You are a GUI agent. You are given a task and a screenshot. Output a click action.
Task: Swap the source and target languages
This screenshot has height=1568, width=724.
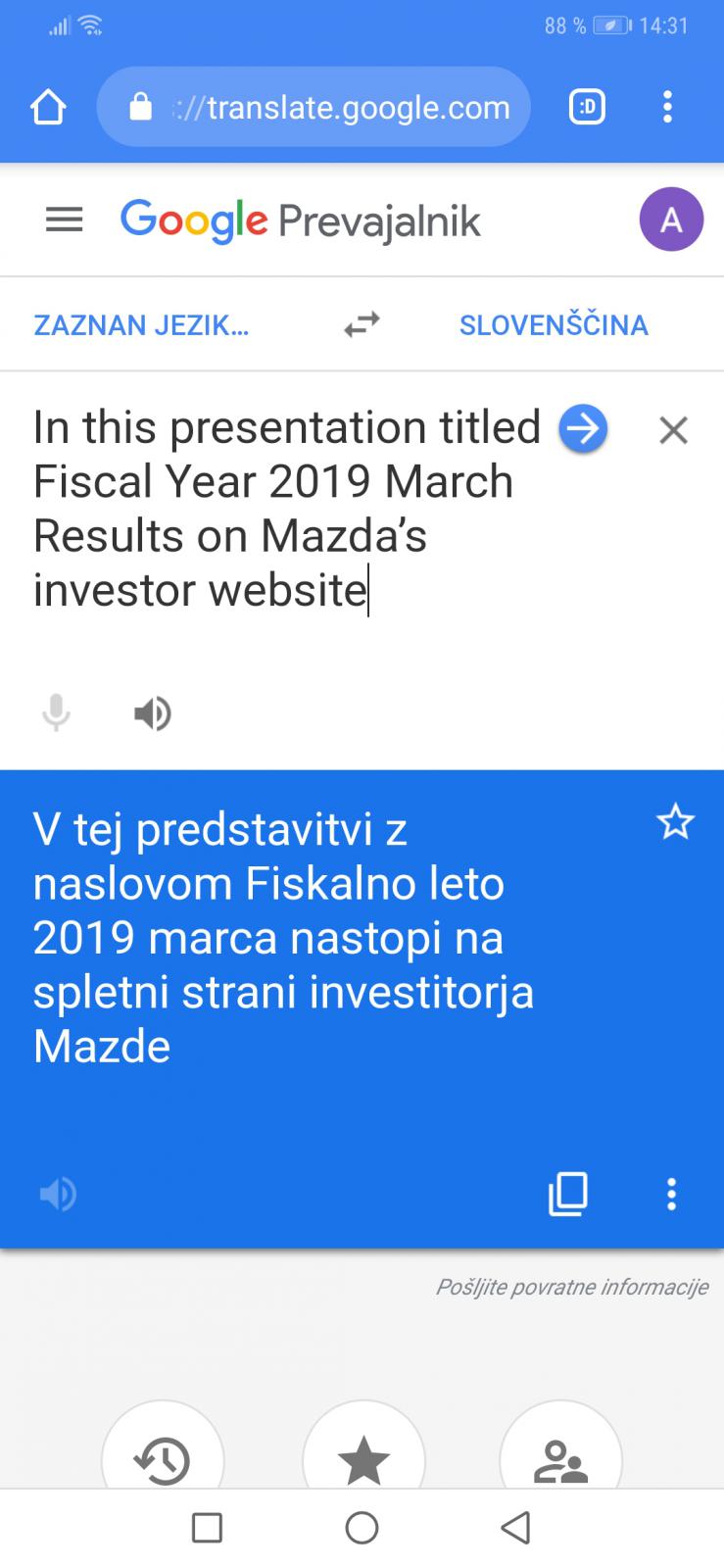pyautogui.click(x=362, y=324)
